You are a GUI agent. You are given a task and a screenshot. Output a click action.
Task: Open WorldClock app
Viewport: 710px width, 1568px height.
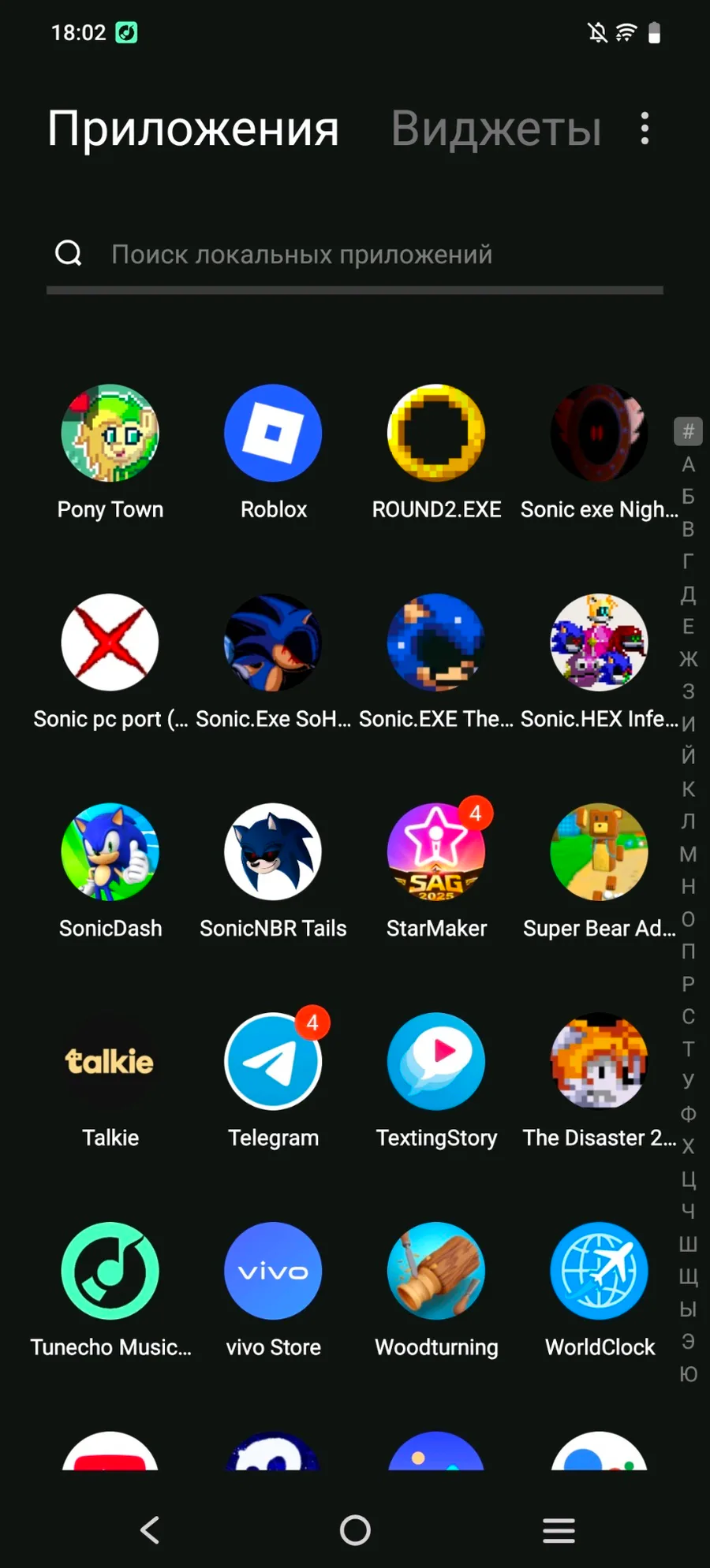599,1272
